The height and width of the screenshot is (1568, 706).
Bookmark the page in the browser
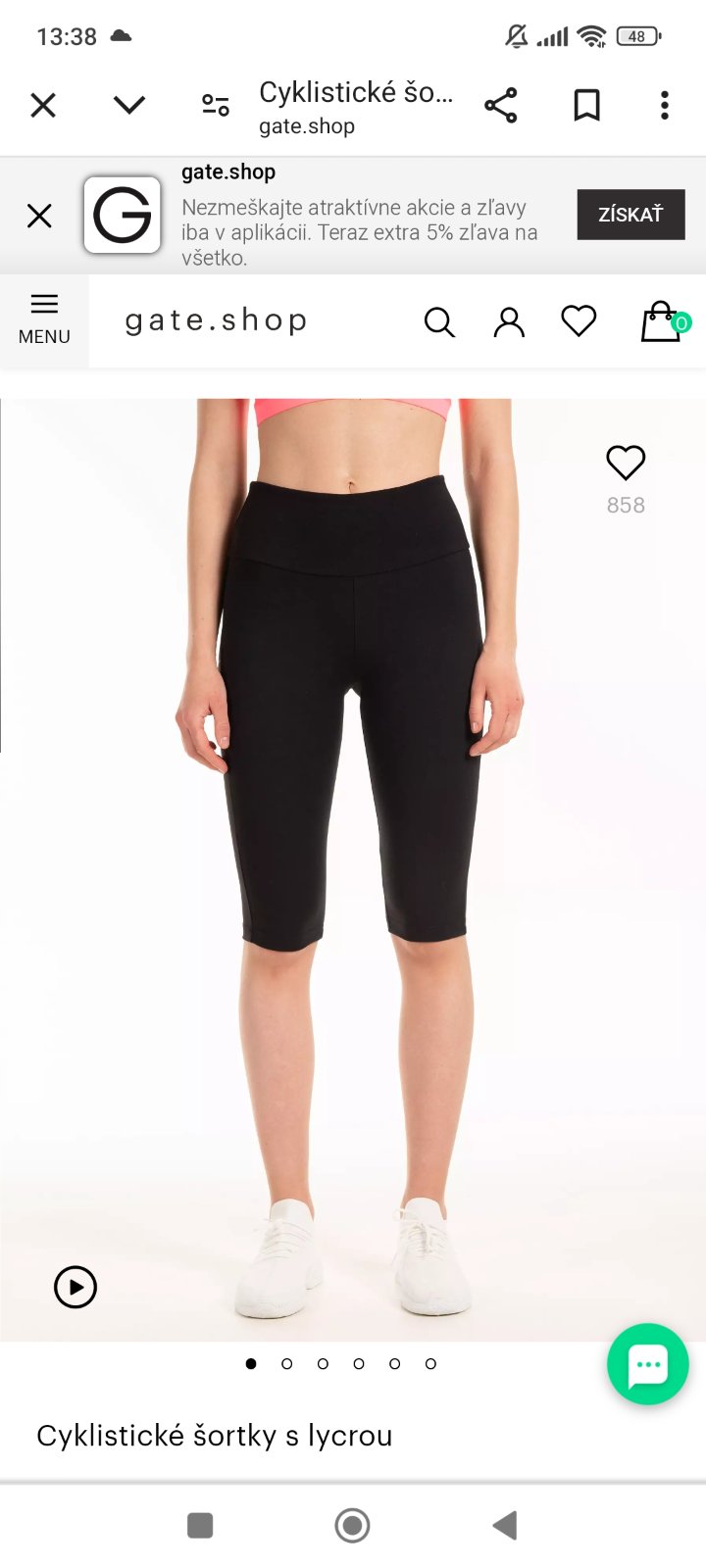tap(586, 105)
